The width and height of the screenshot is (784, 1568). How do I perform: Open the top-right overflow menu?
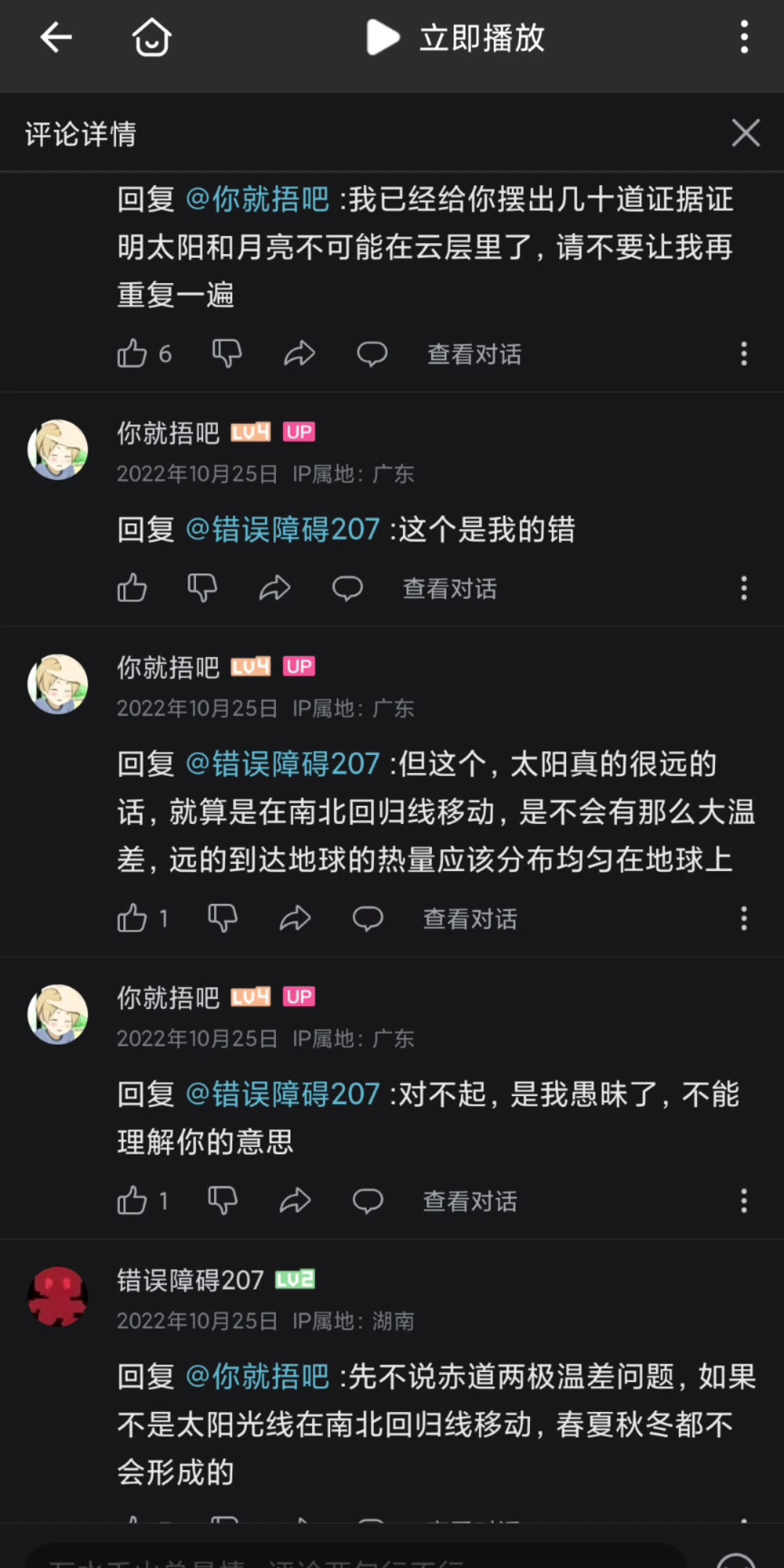[x=744, y=37]
